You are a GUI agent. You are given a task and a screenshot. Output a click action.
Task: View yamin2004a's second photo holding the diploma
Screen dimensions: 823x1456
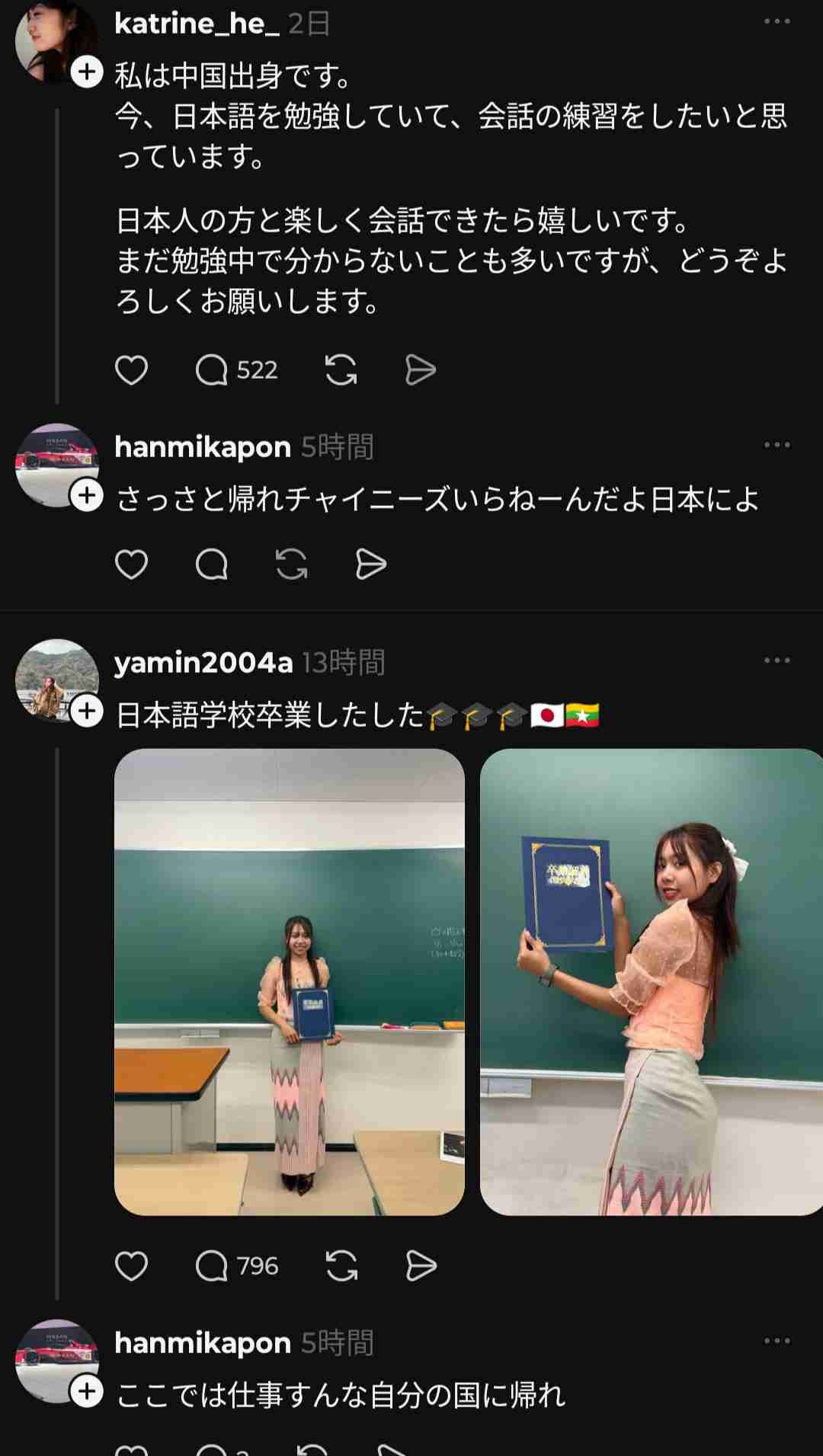[x=652, y=981]
